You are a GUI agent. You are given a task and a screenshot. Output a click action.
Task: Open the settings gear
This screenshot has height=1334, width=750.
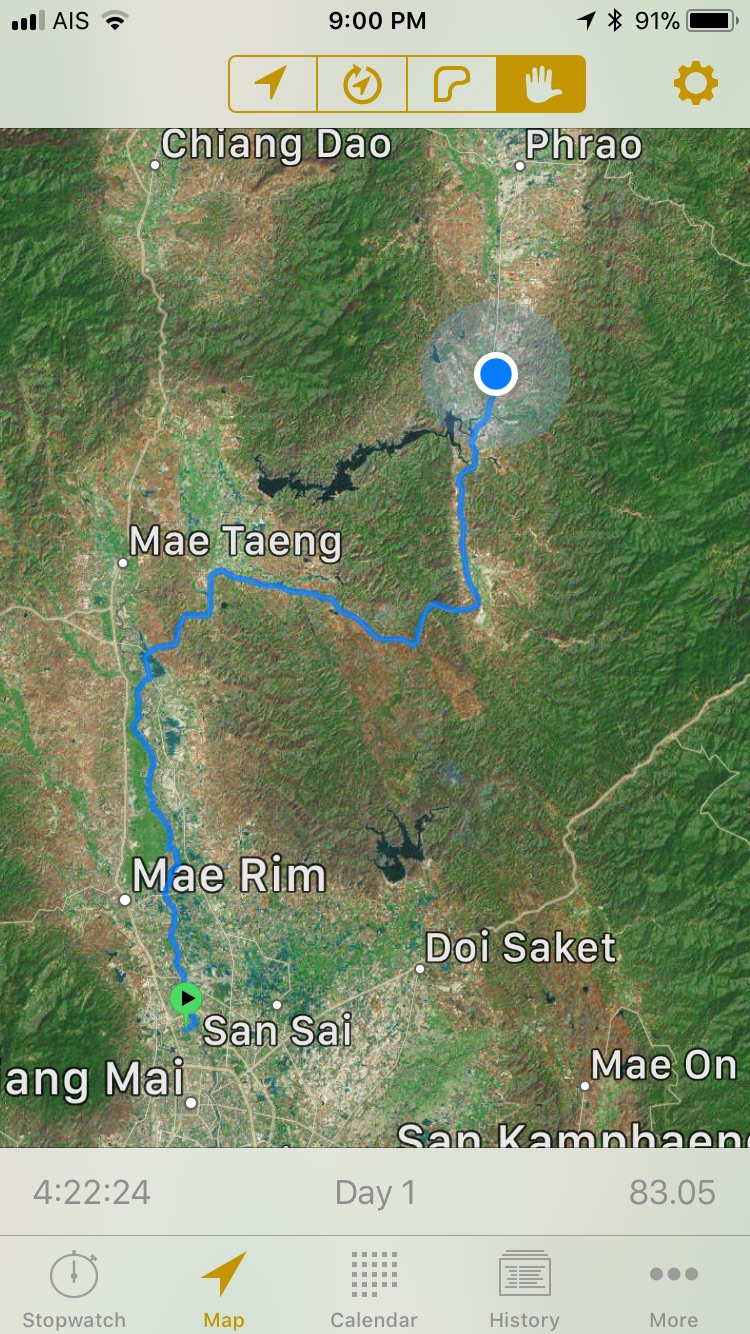click(x=696, y=84)
